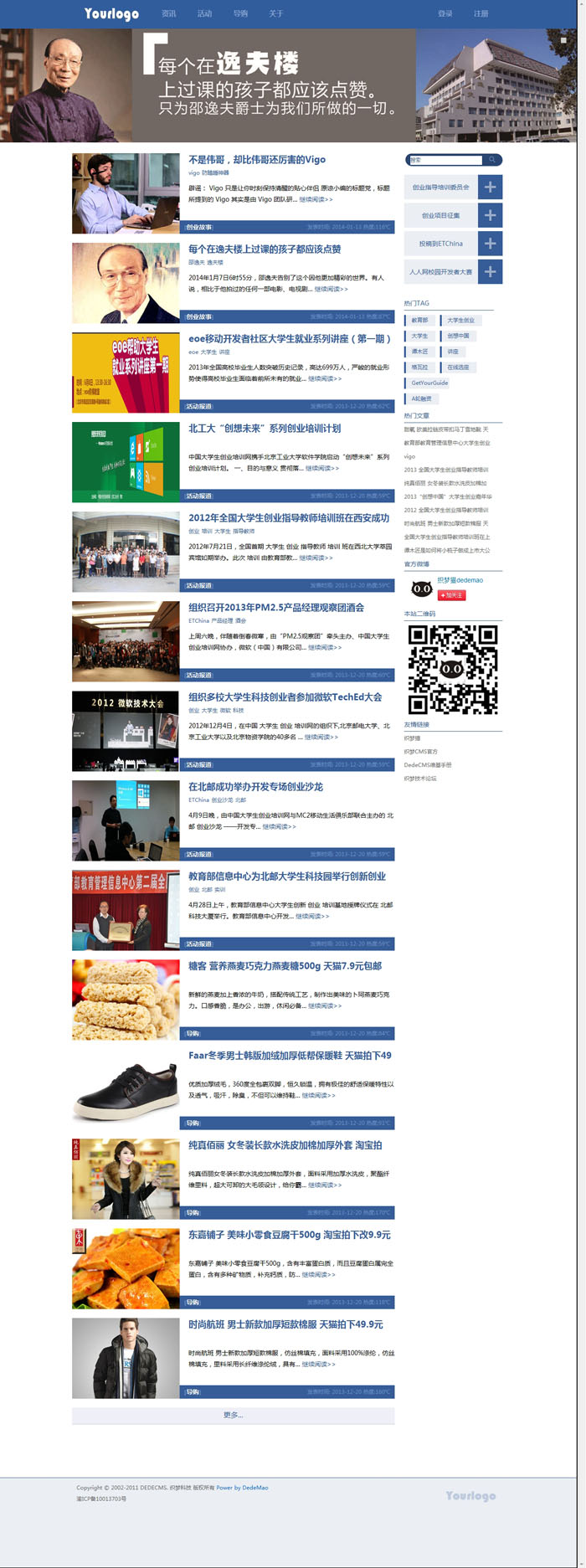Open the 资讯 navigation item

click(x=168, y=13)
